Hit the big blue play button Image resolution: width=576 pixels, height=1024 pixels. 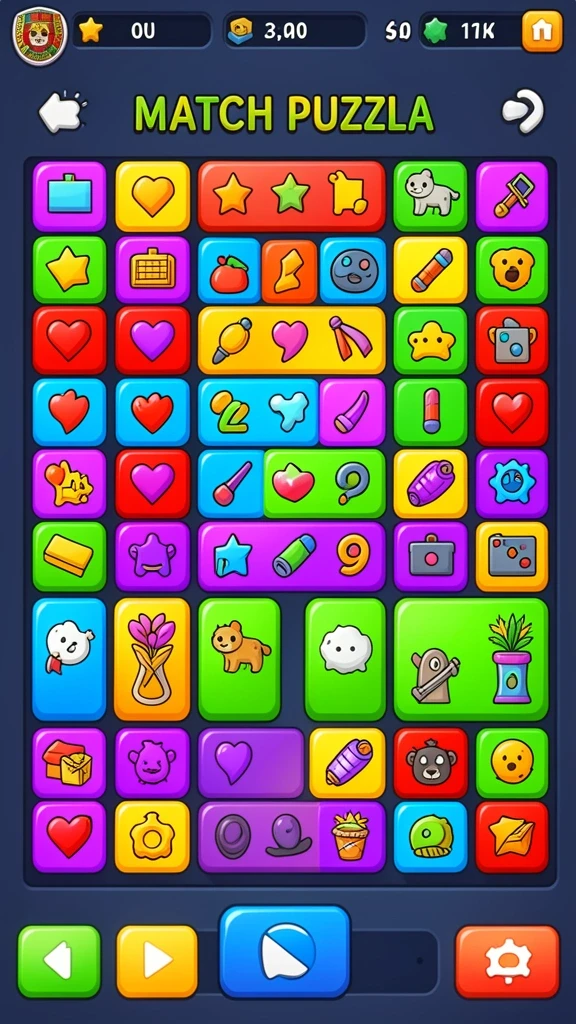[285, 952]
